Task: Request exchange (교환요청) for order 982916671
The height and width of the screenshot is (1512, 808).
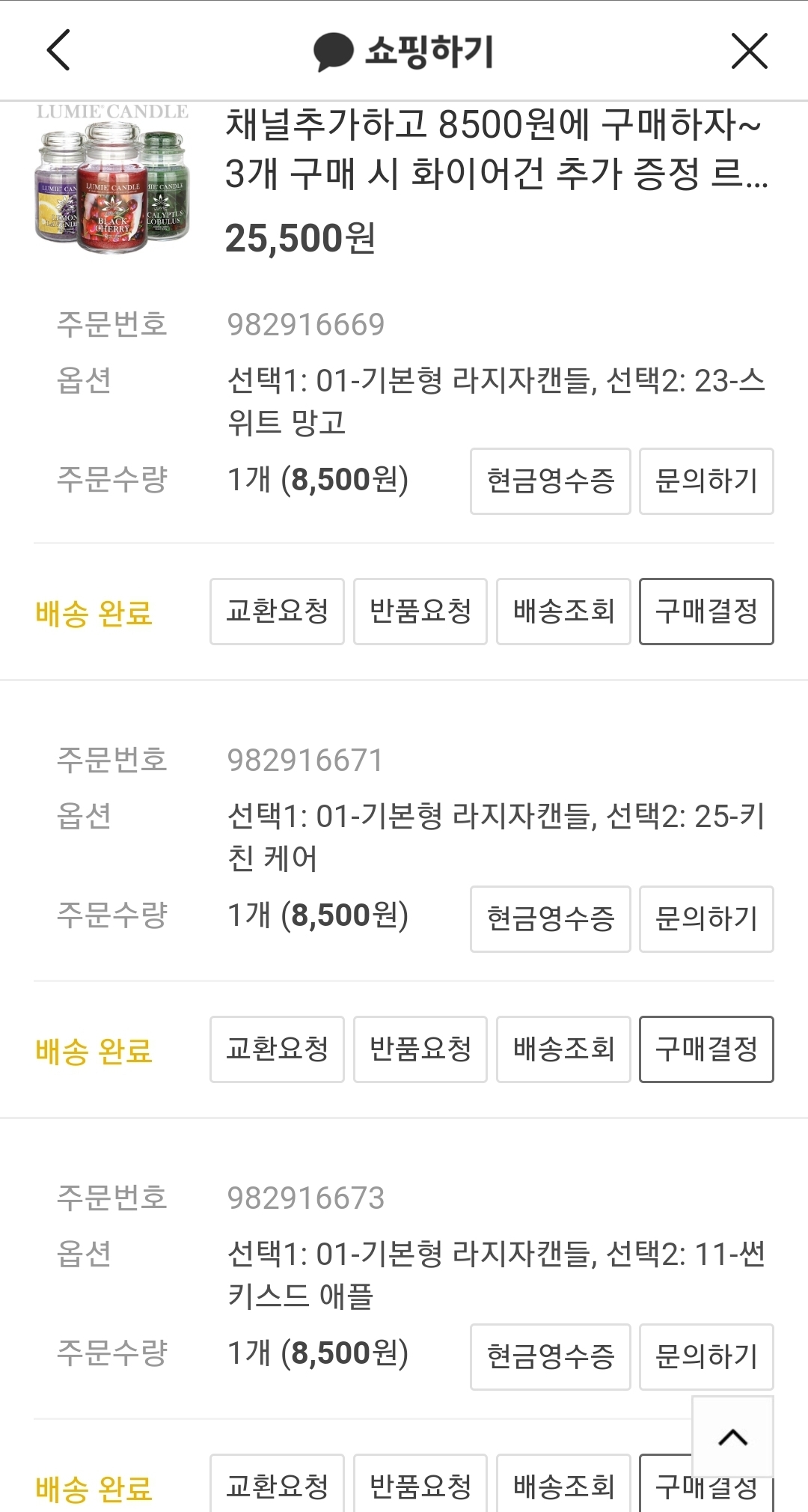Action: point(277,1049)
